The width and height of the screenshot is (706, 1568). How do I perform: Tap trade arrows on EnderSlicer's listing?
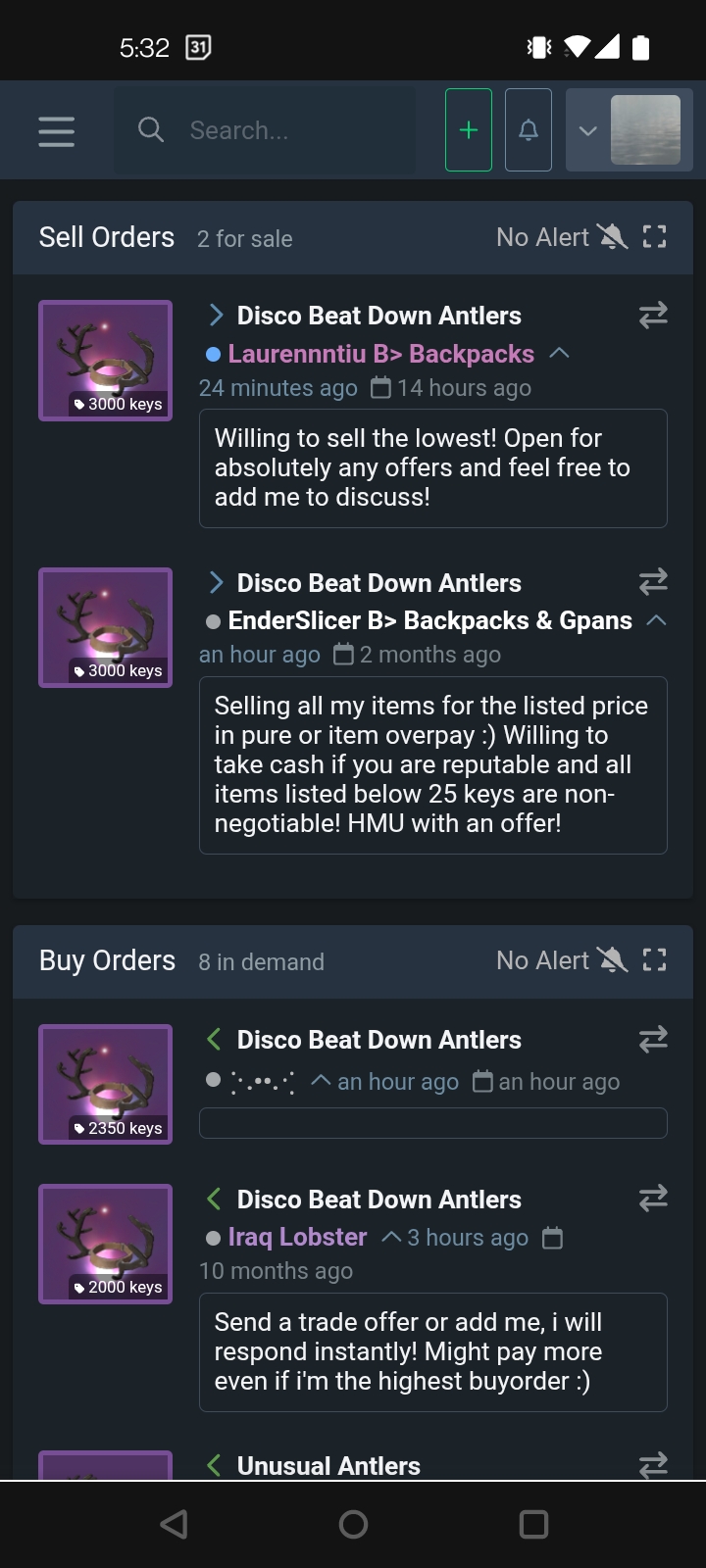click(x=653, y=582)
